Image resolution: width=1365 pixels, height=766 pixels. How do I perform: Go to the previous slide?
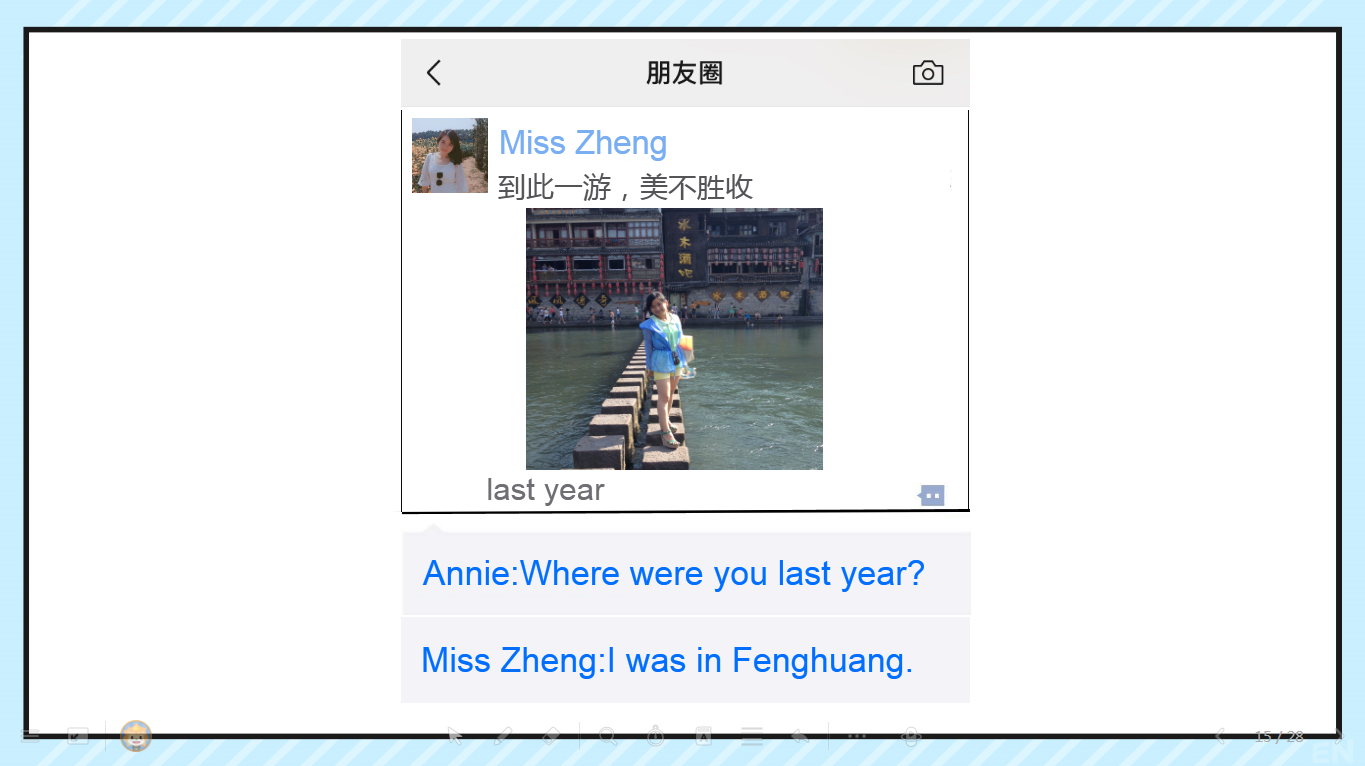pos(1219,737)
